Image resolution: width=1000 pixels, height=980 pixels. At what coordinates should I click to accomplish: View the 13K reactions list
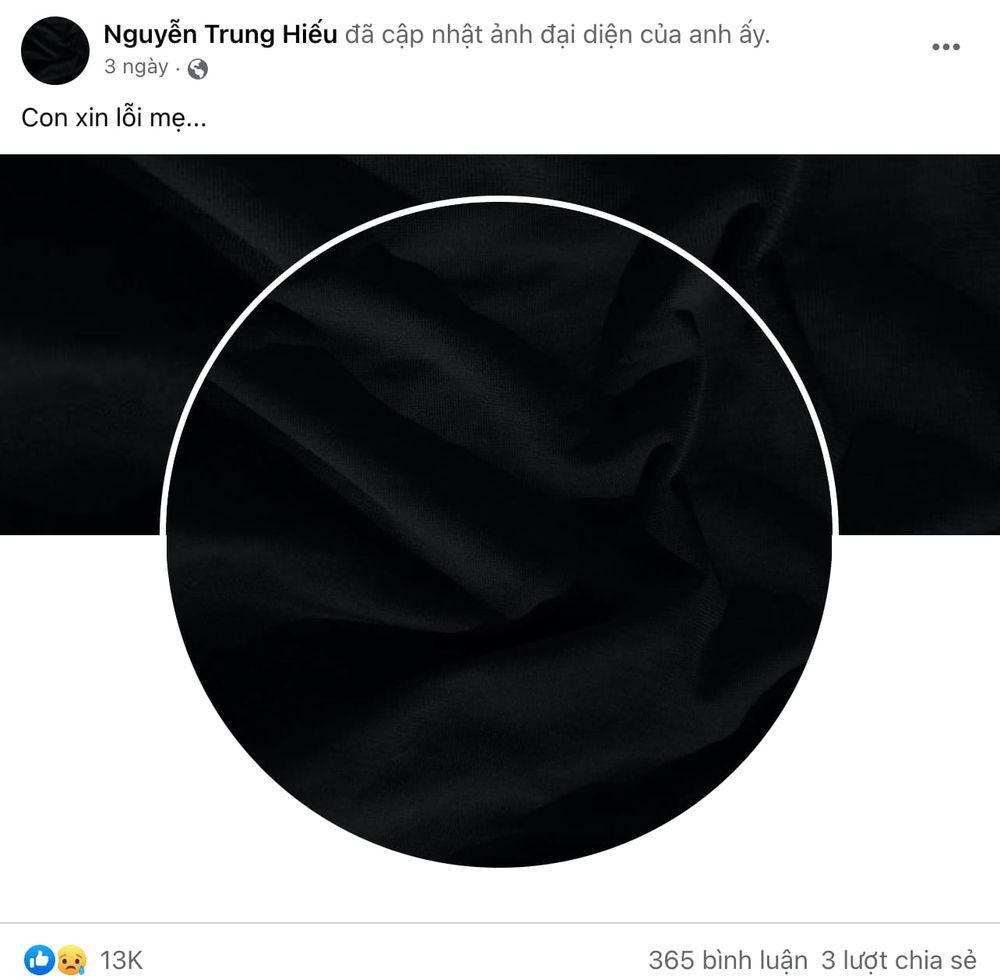[121, 960]
